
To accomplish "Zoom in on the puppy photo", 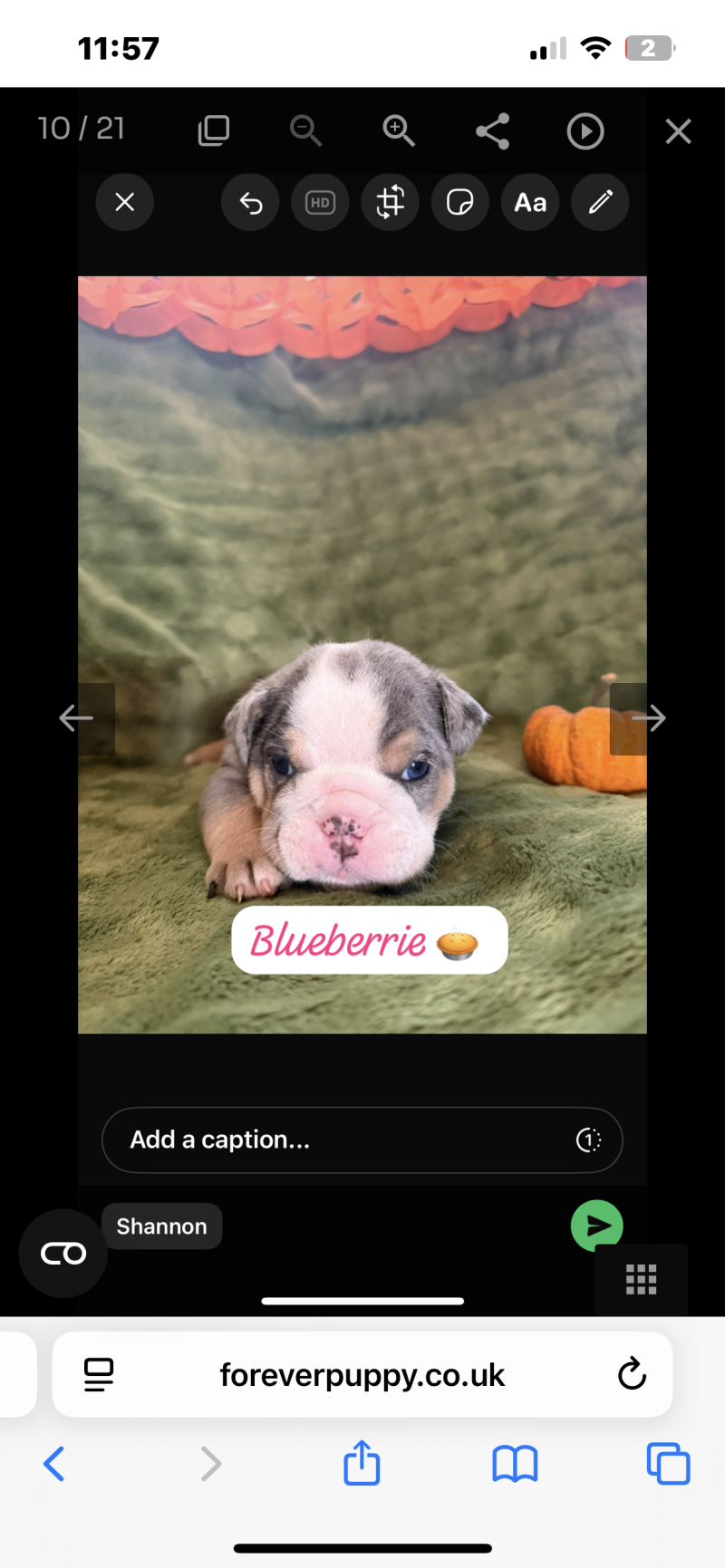I will click(x=399, y=131).
